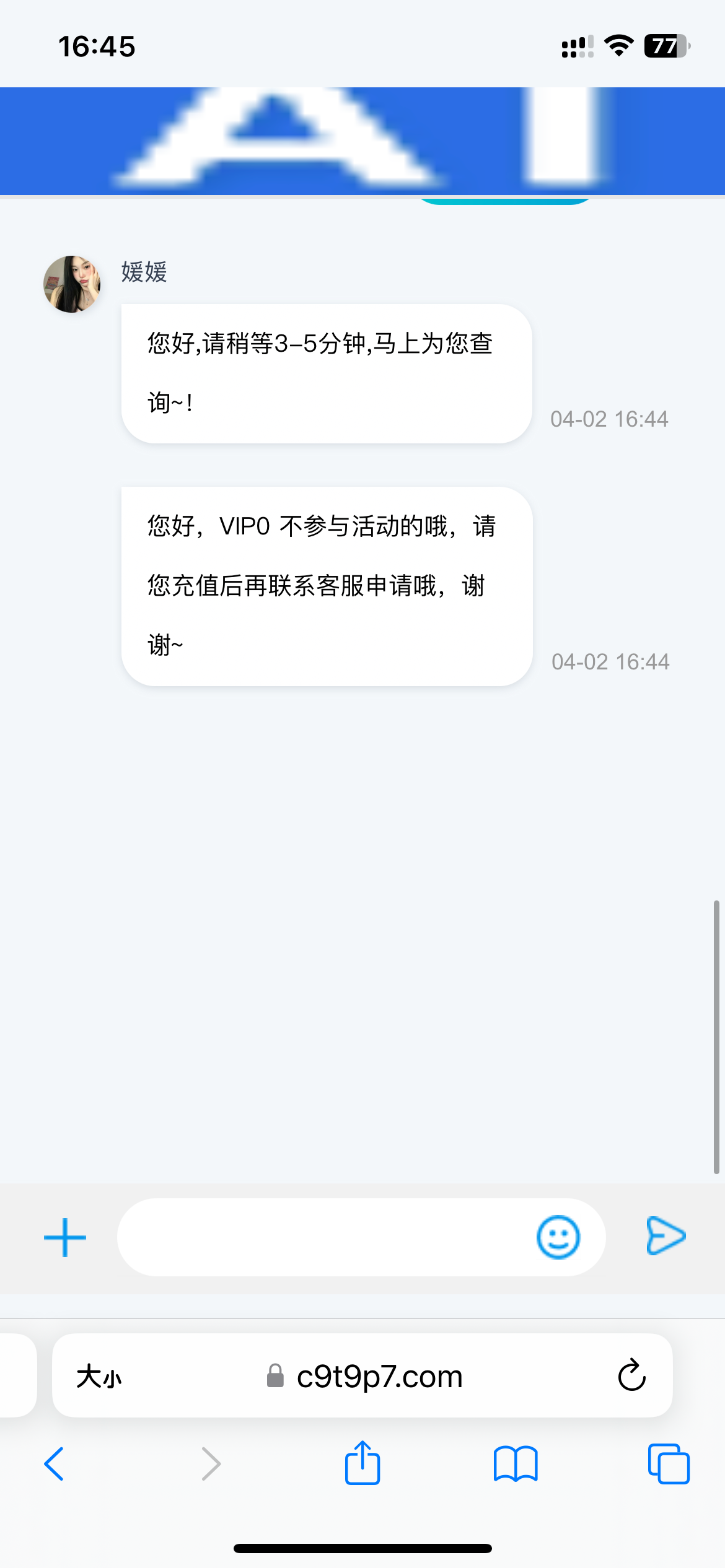The height and width of the screenshot is (1568, 725).
Task: Go back to the previous page
Action: click(55, 1464)
